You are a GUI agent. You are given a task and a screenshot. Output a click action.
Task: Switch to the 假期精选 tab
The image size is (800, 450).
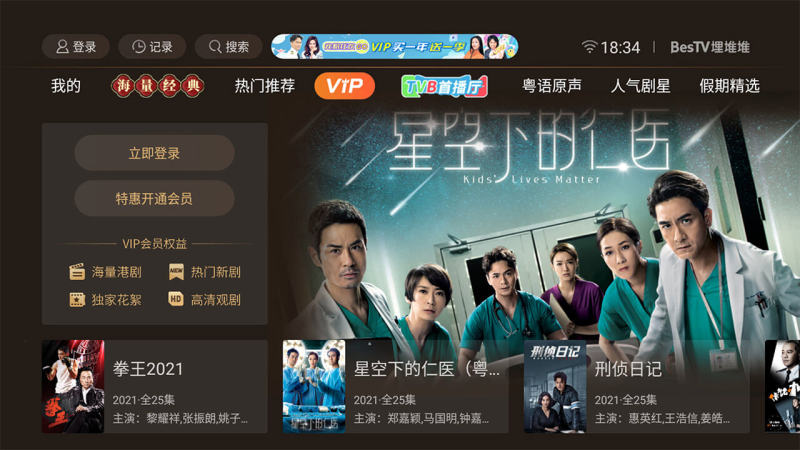(729, 86)
